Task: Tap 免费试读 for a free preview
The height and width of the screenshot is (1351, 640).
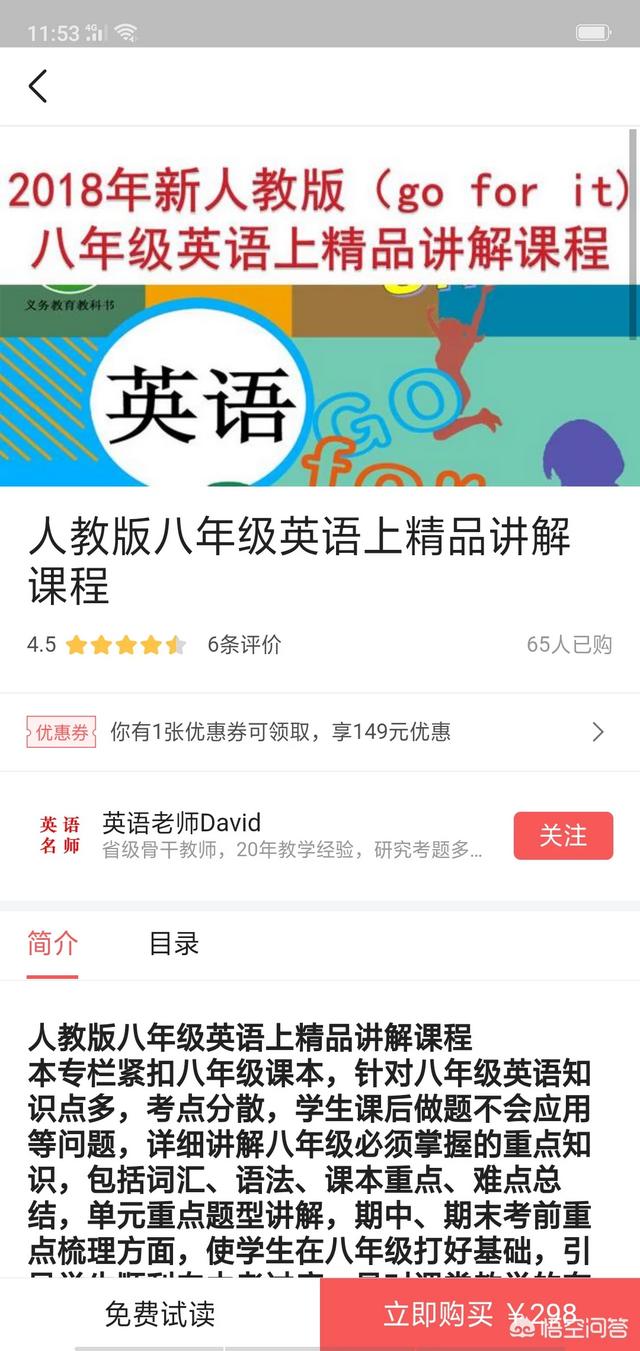Action: click(x=160, y=1314)
